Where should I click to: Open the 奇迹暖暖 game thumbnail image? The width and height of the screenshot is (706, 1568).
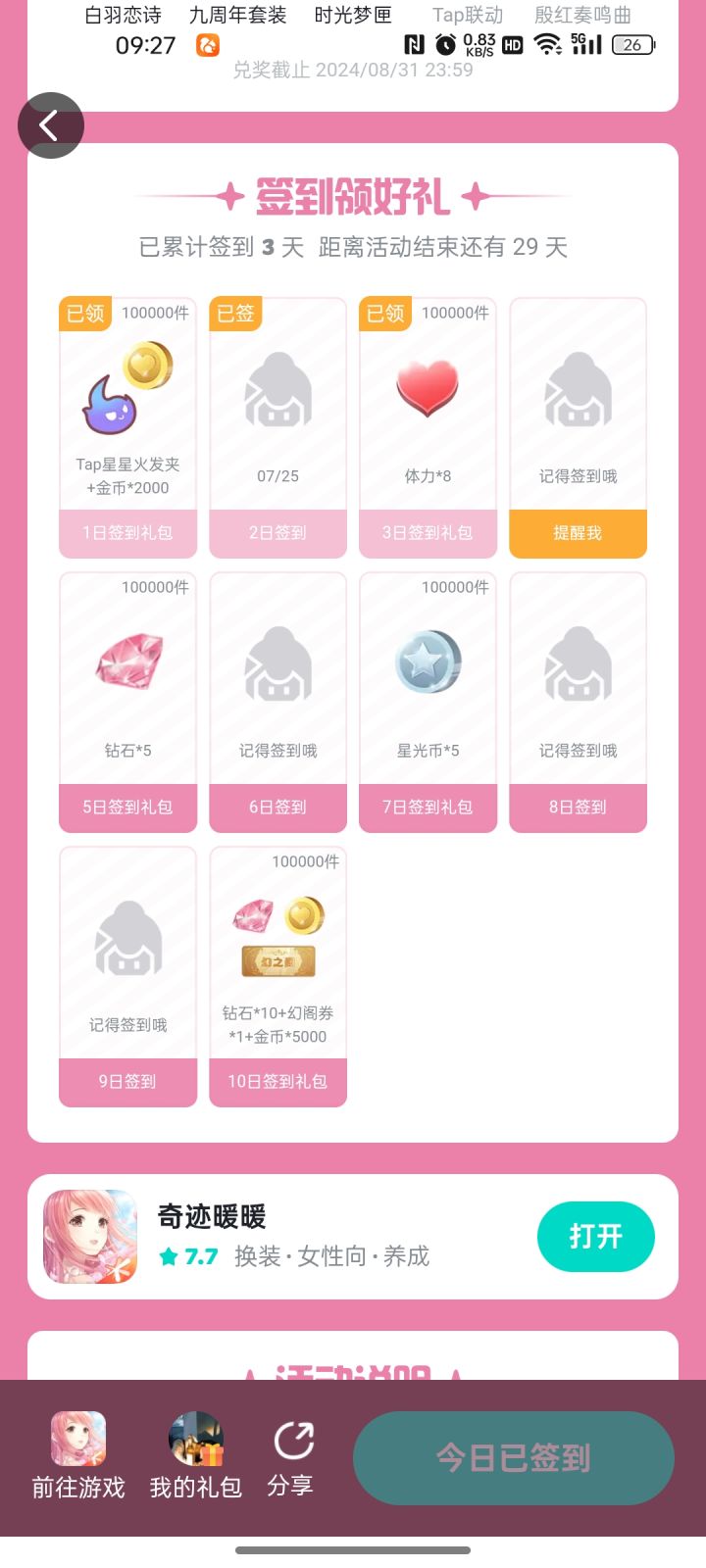pos(89,1237)
